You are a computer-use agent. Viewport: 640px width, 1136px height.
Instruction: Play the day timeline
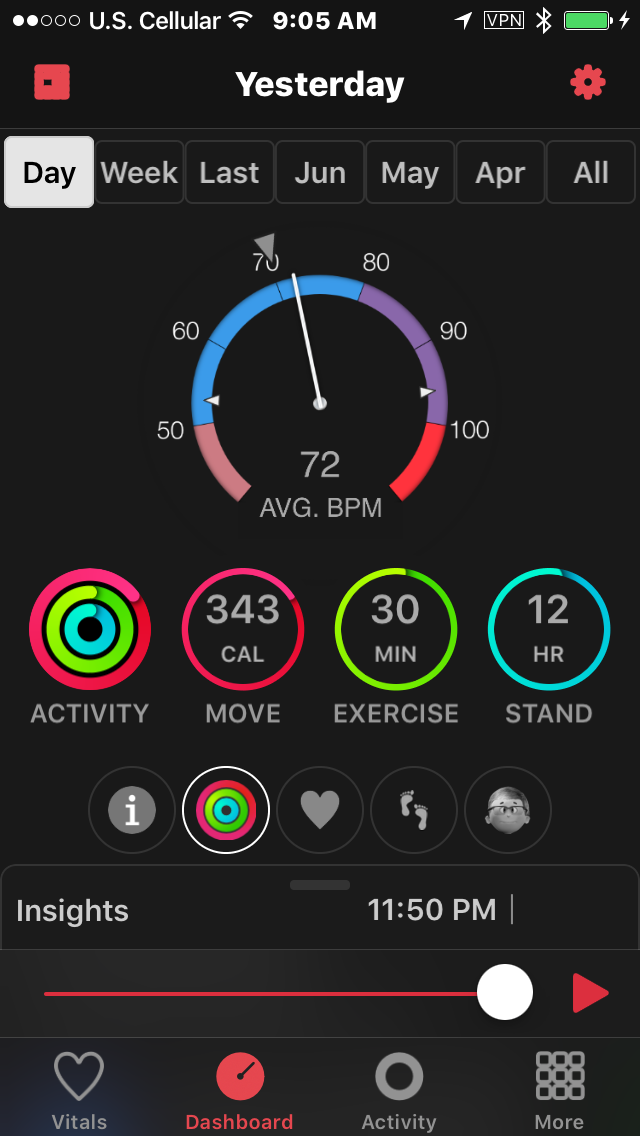[x=590, y=993]
